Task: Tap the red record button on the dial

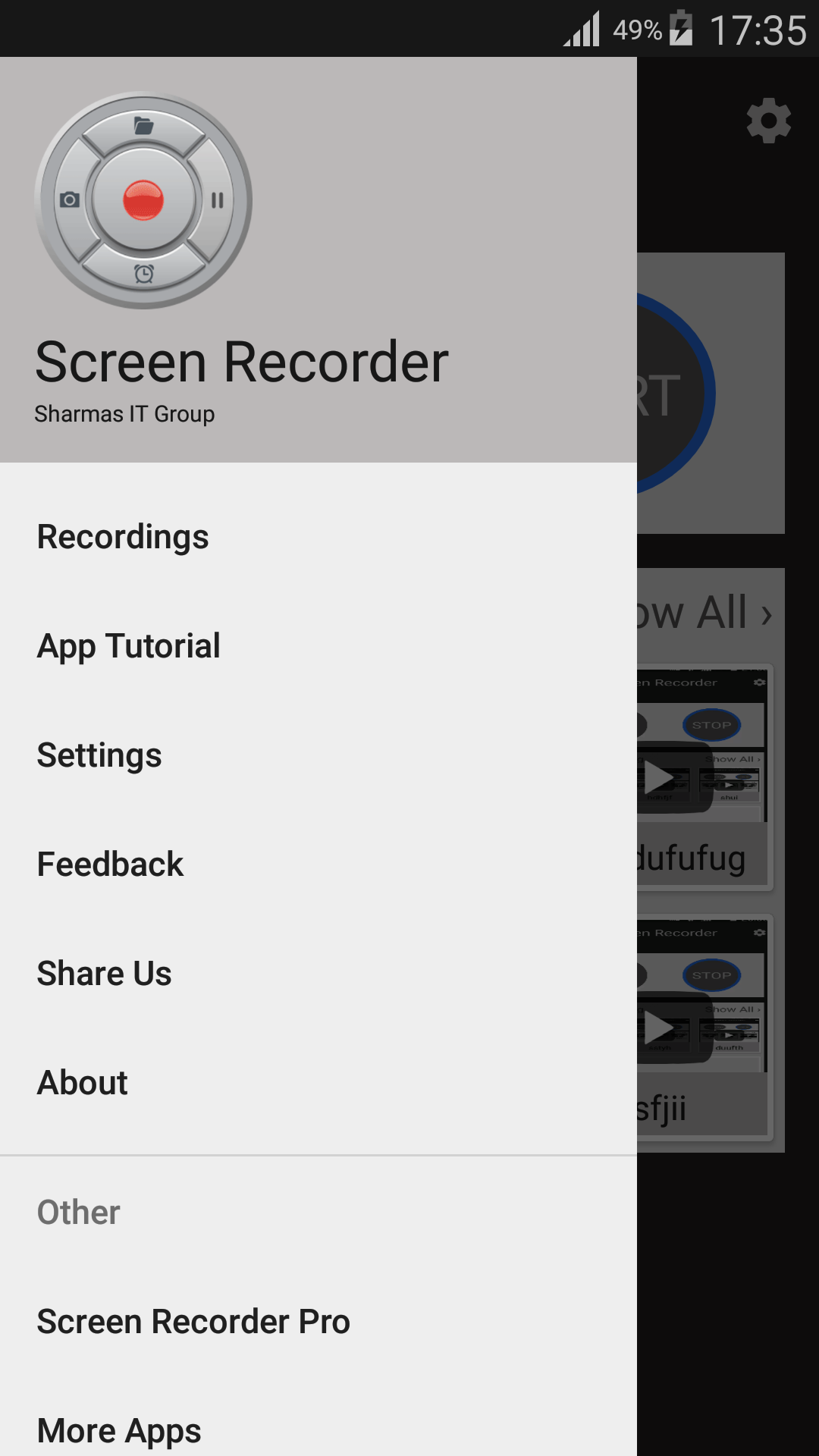Action: [x=144, y=199]
